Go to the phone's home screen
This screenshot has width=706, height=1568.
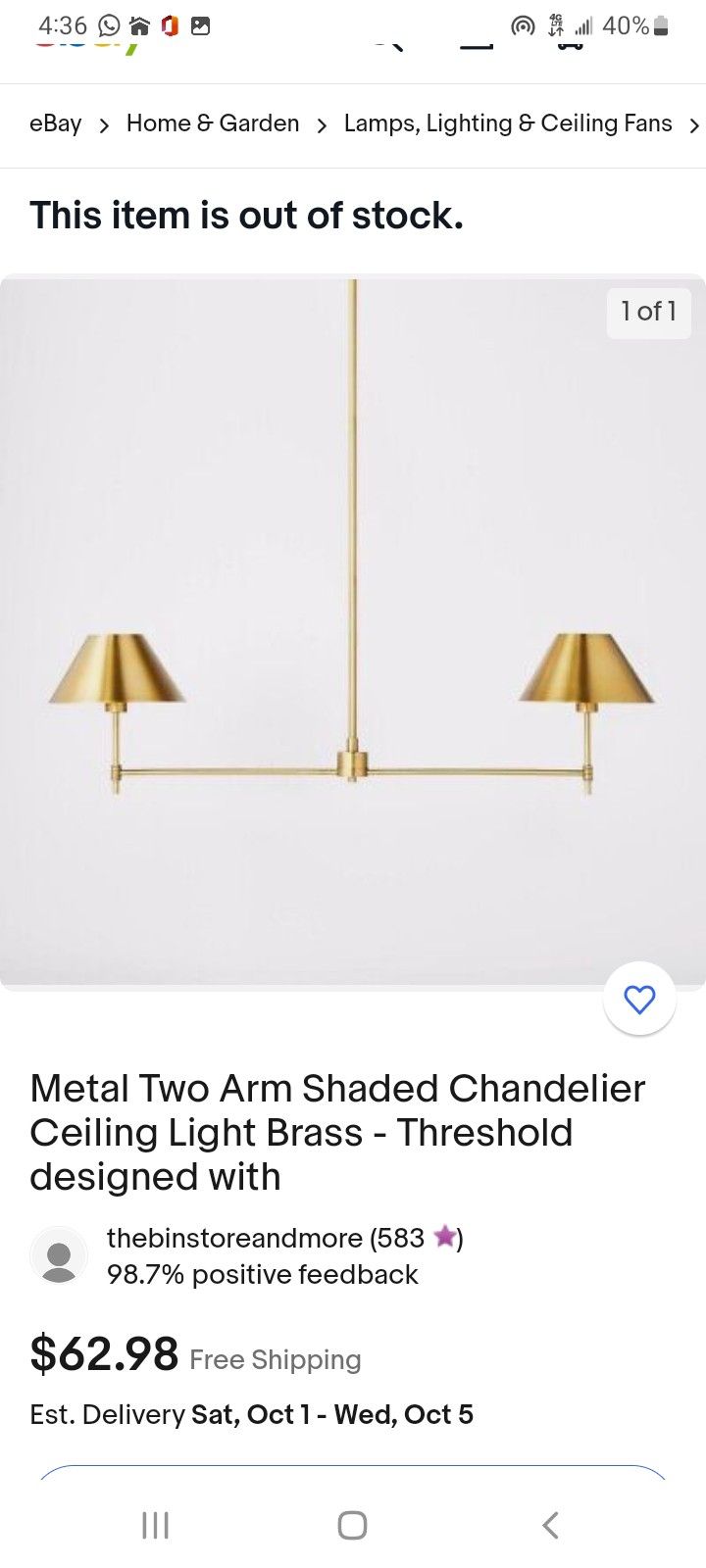tap(352, 1525)
